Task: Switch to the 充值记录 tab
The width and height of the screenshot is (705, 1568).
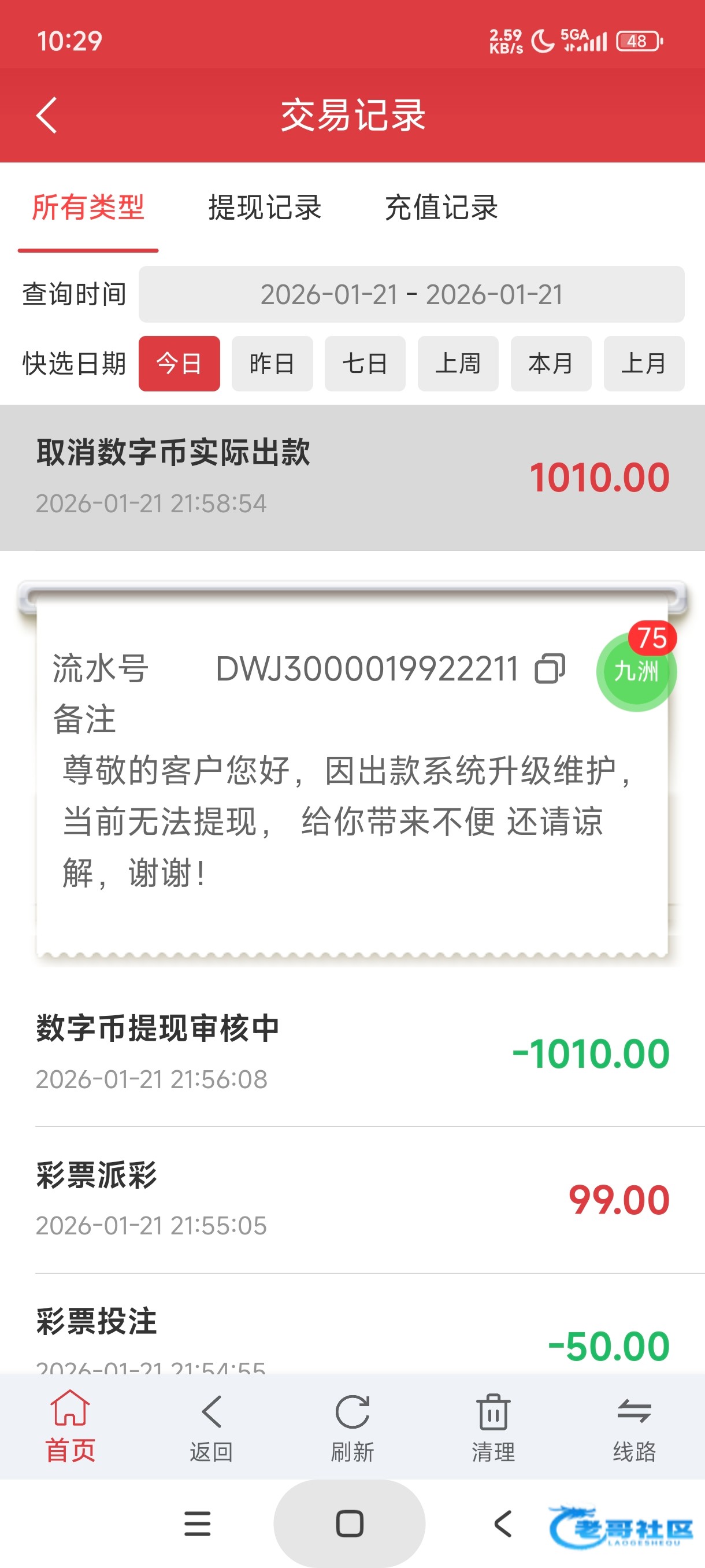Action: point(441,208)
